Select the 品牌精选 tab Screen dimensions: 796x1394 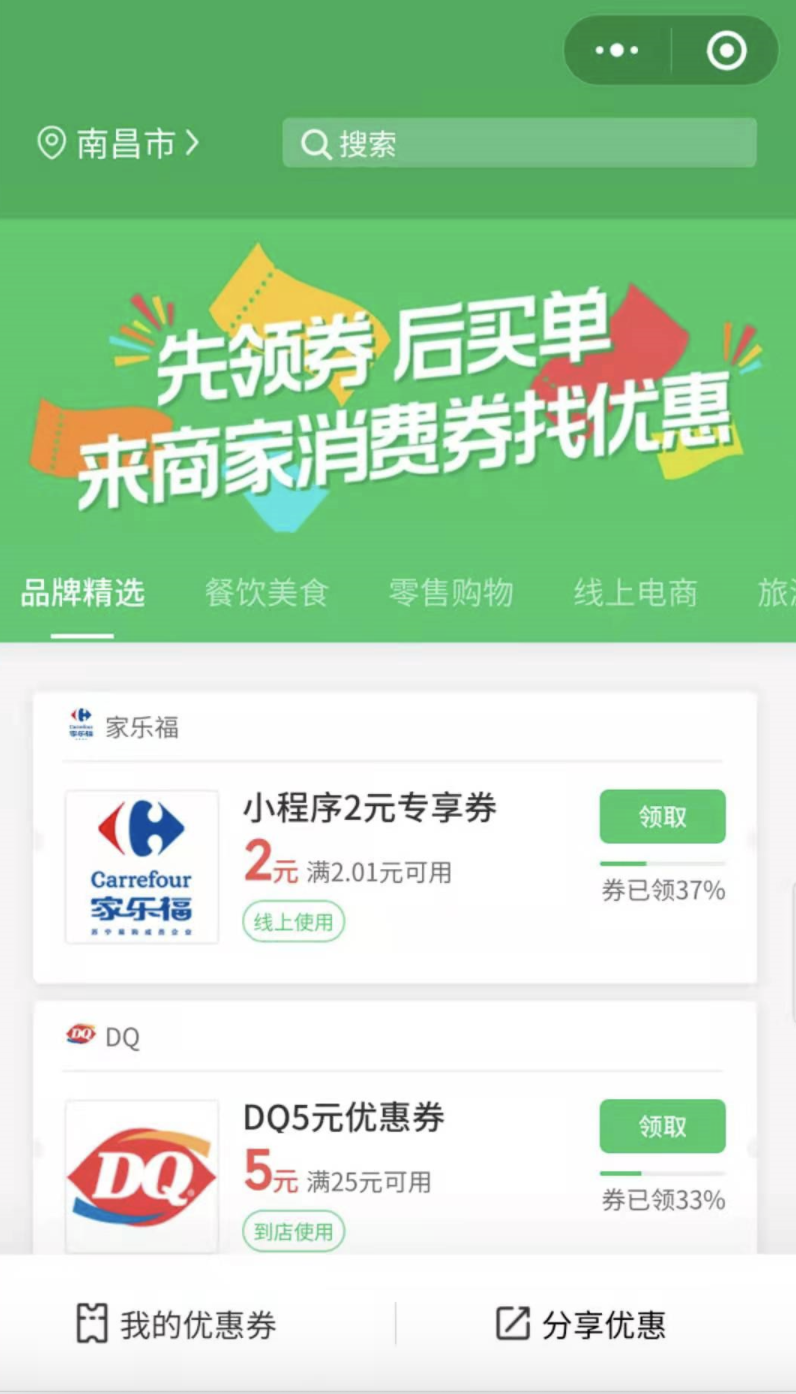click(83, 593)
